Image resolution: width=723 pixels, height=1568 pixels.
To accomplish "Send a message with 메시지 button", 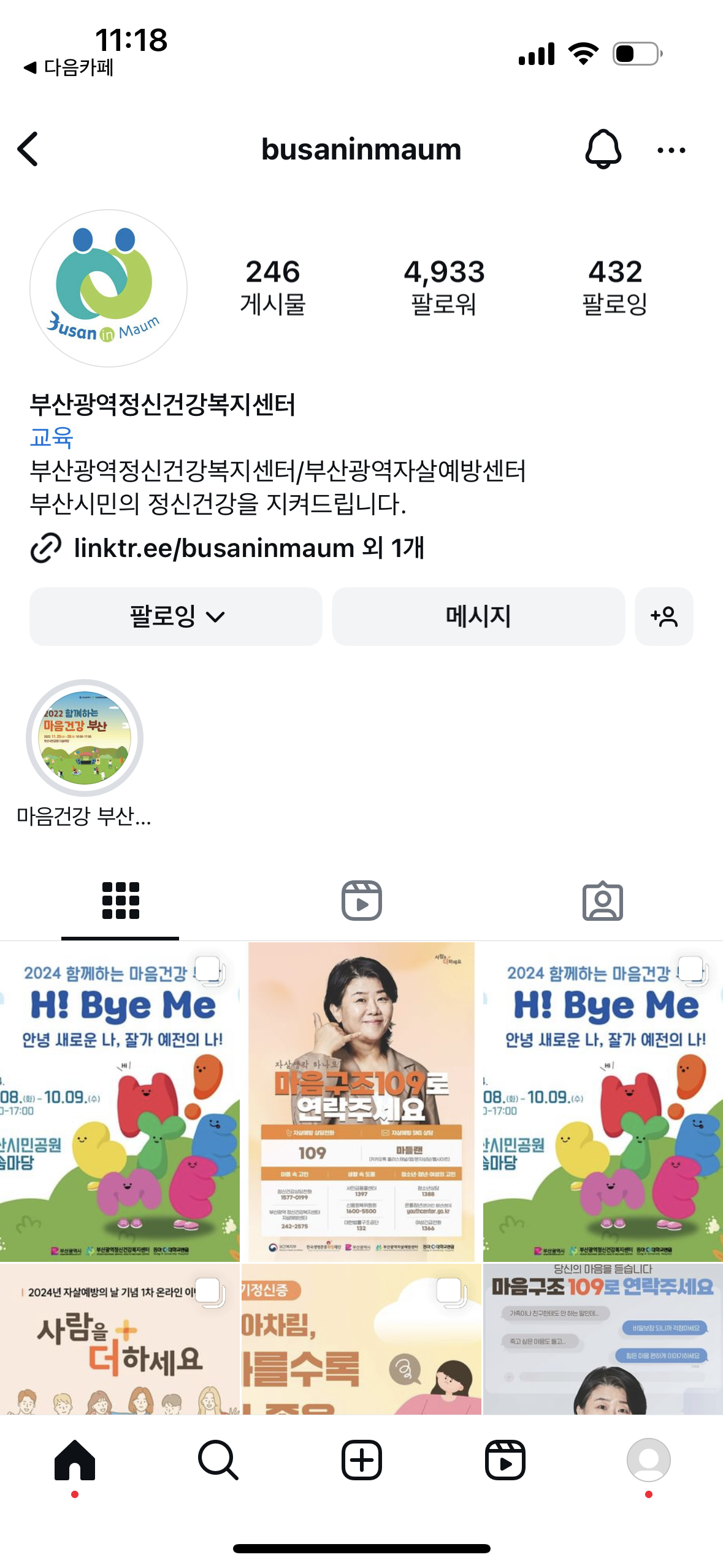I will pos(478,617).
